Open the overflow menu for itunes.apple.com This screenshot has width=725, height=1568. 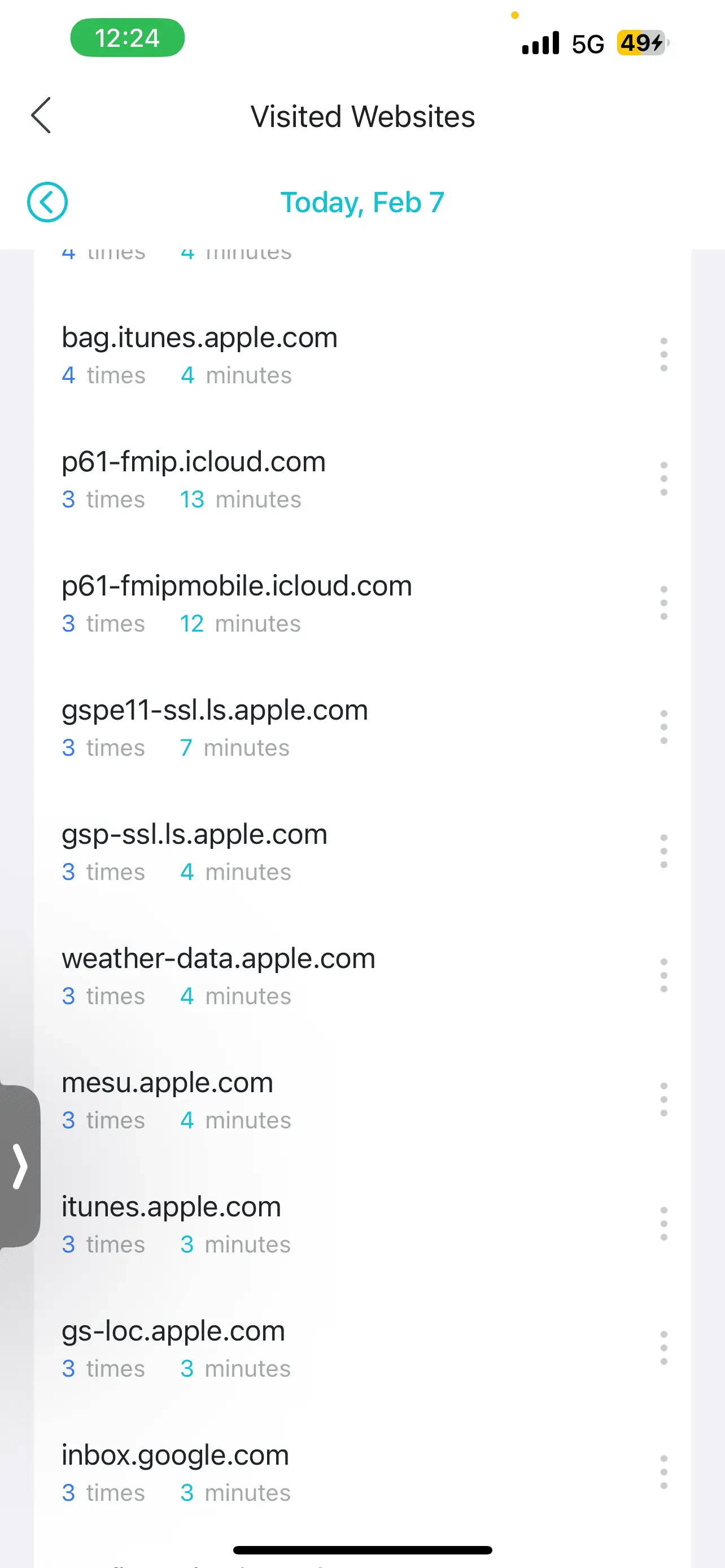(x=663, y=1224)
